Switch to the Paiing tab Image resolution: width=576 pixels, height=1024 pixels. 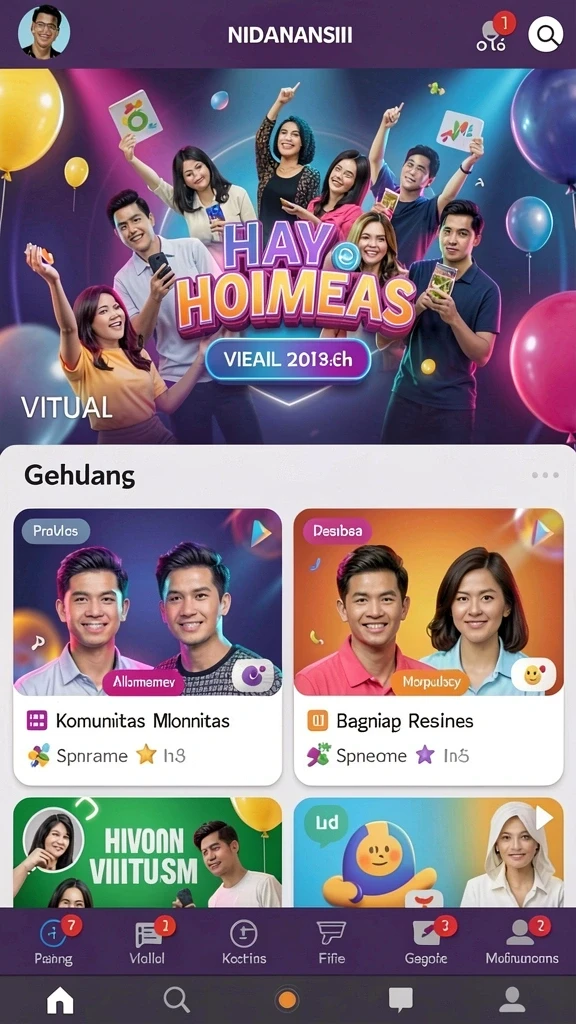tap(54, 941)
